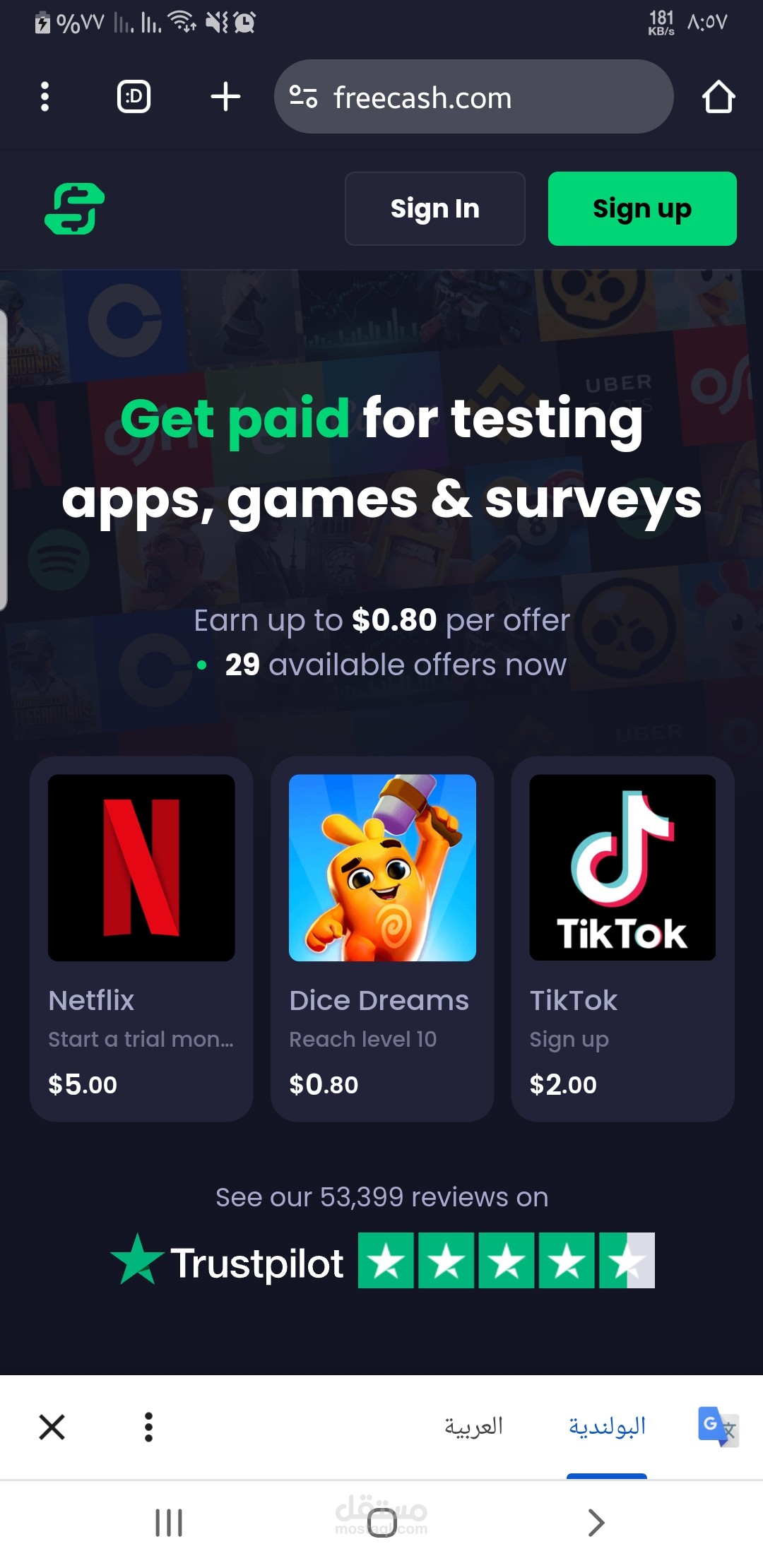Open the Dice Dreams offer card

[x=382, y=939]
